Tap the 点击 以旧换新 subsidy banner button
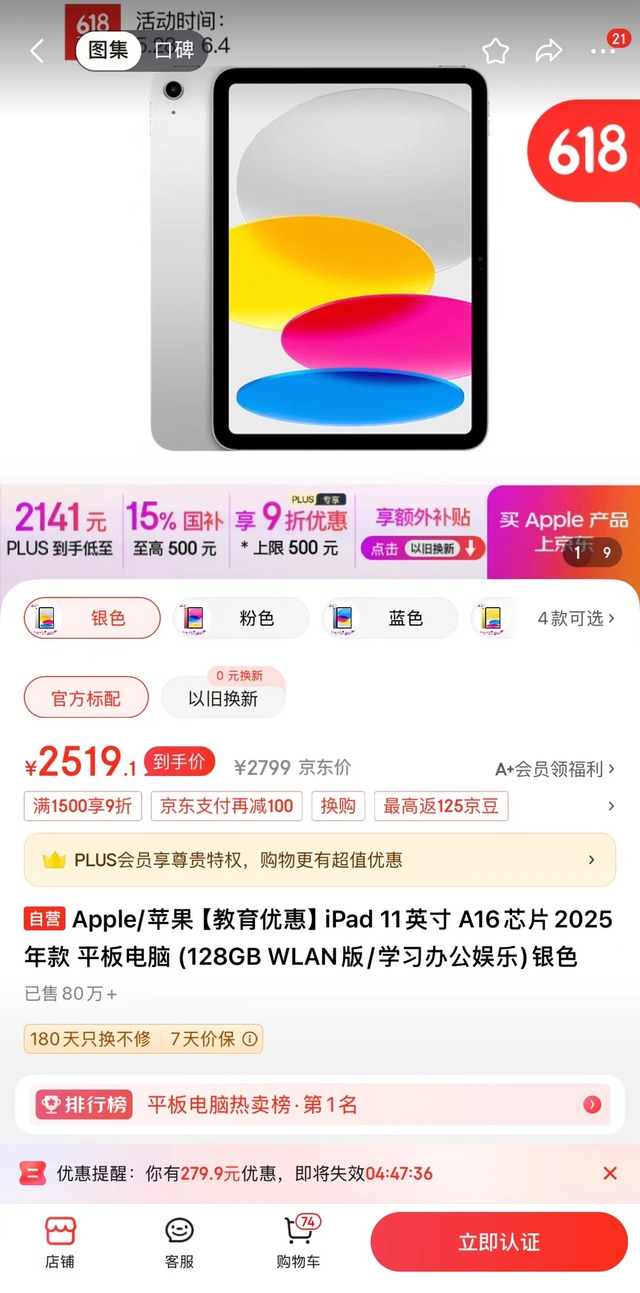 pyautogui.click(x=423, y=548)
